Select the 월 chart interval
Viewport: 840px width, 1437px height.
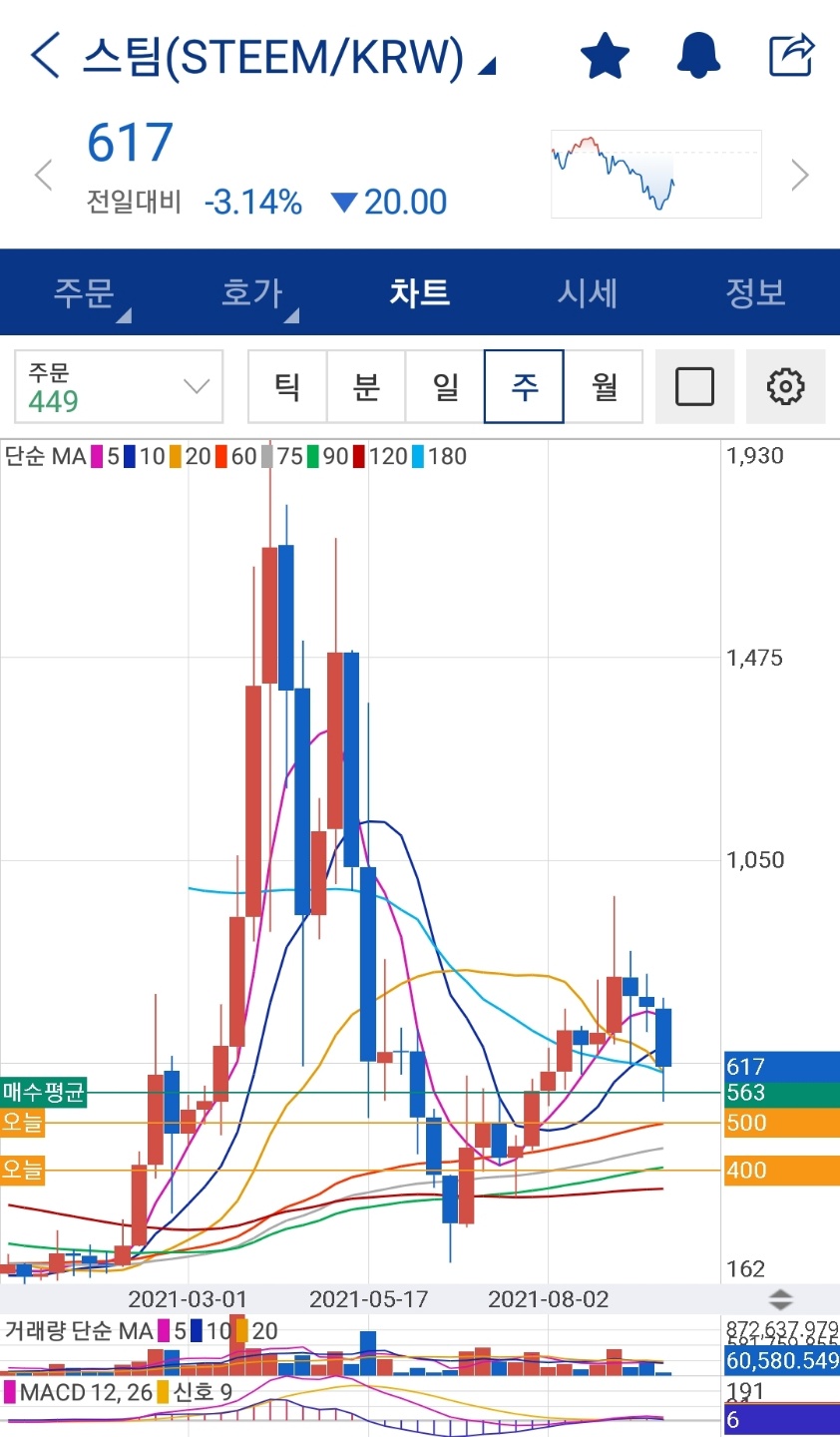coord(604,386)
